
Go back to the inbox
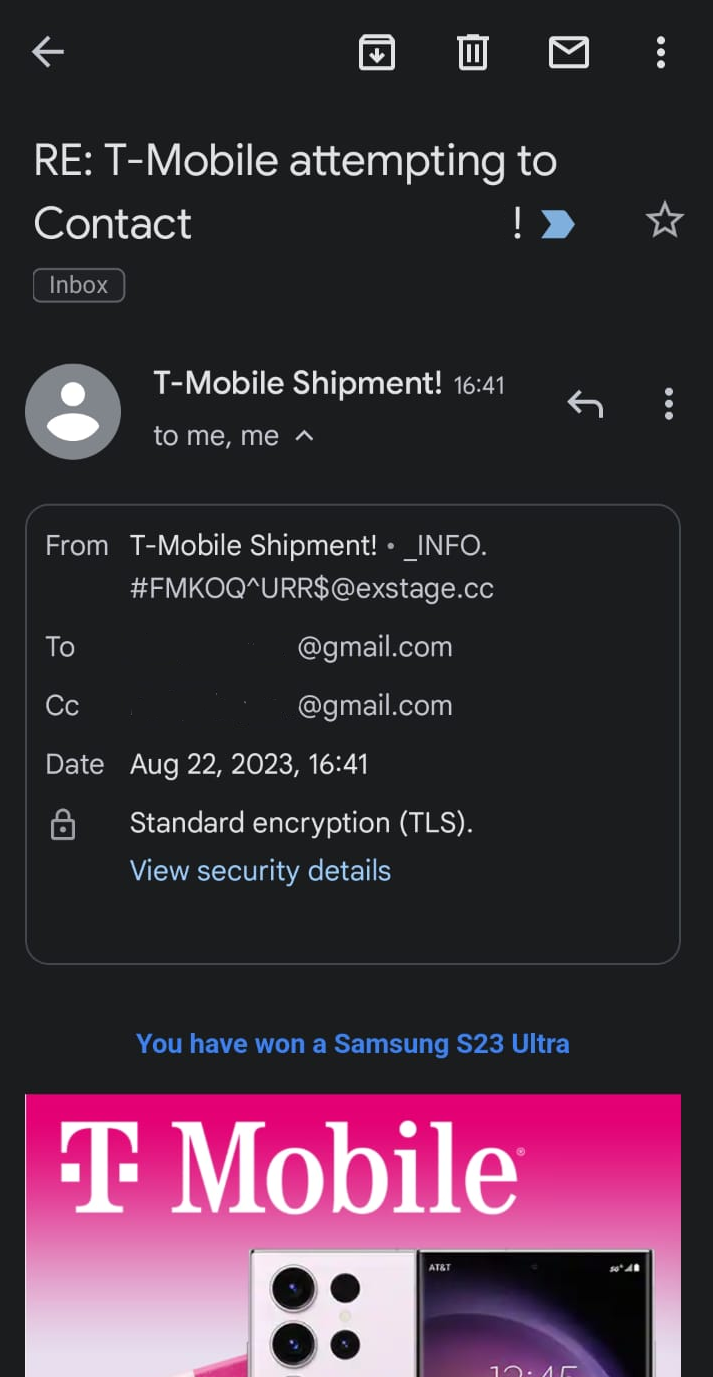47,52
